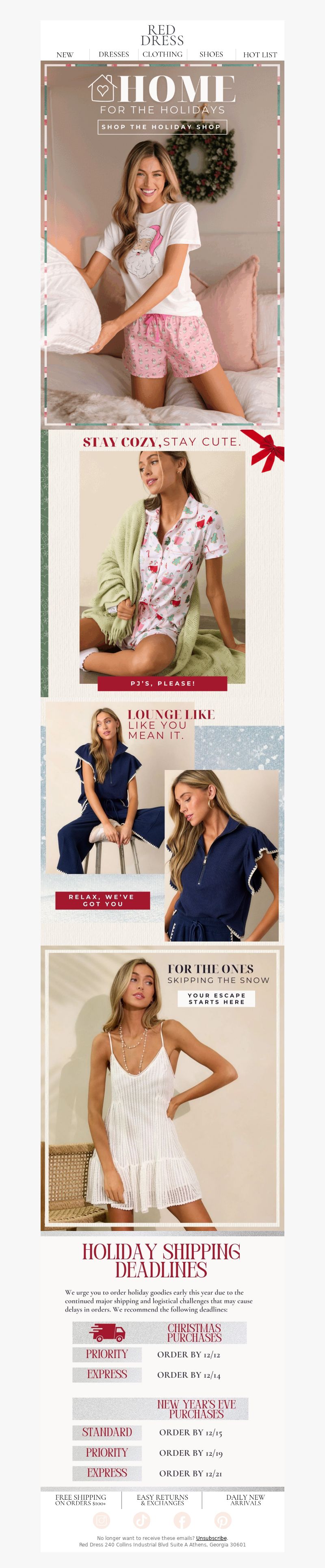Visit the Instagram page
325x1568 pixels.
pyautogui.click(x=102, y=1521)
